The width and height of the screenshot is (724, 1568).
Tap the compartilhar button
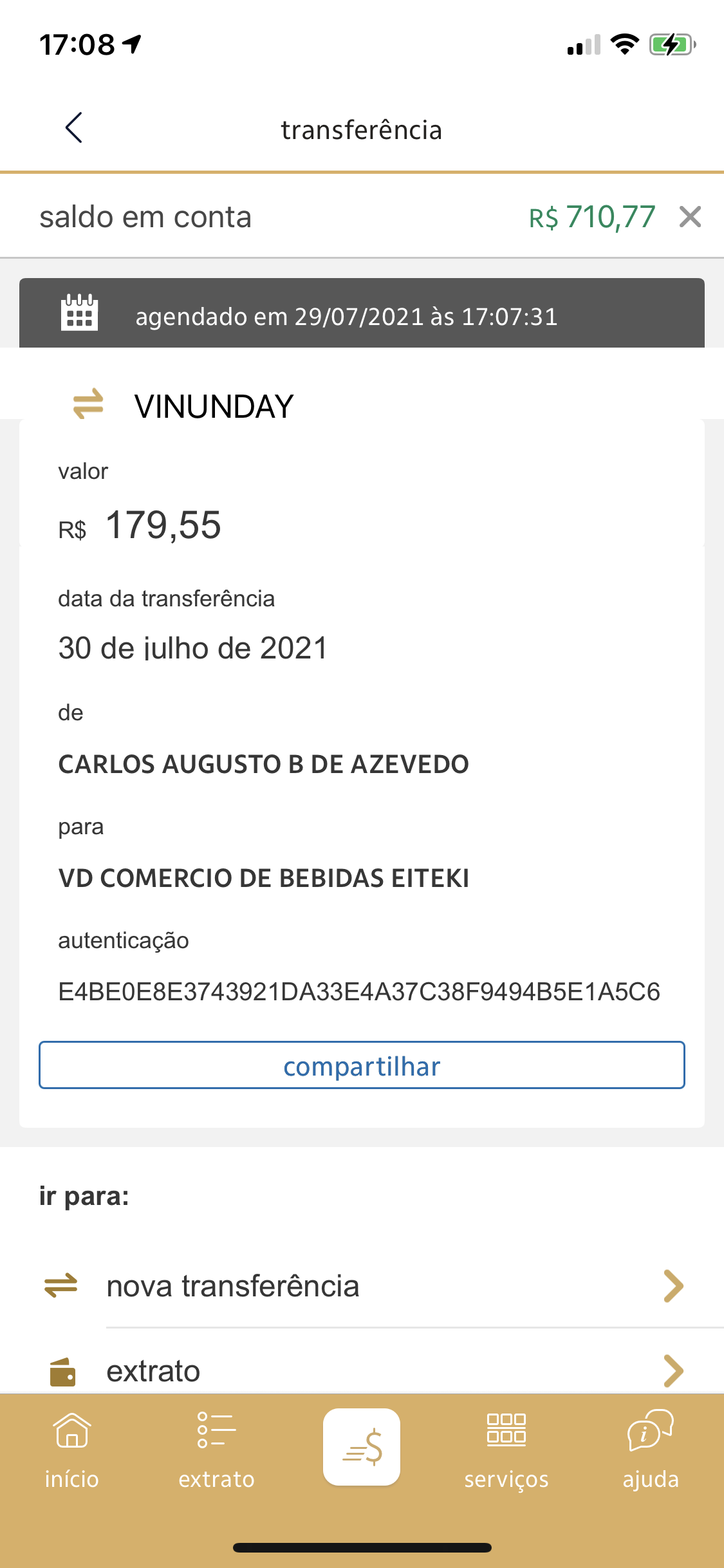coord(362,1065)
